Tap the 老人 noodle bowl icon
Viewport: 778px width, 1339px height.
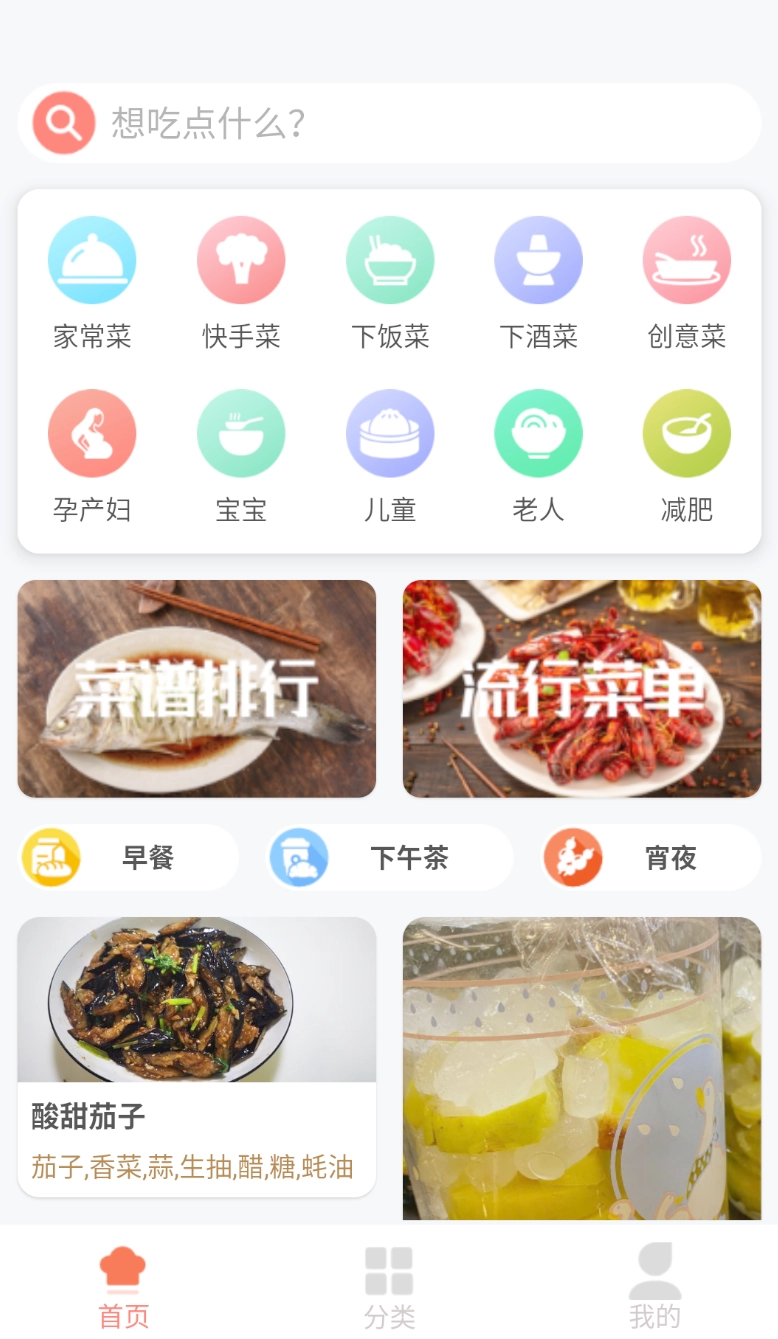[x=538, y=433]
